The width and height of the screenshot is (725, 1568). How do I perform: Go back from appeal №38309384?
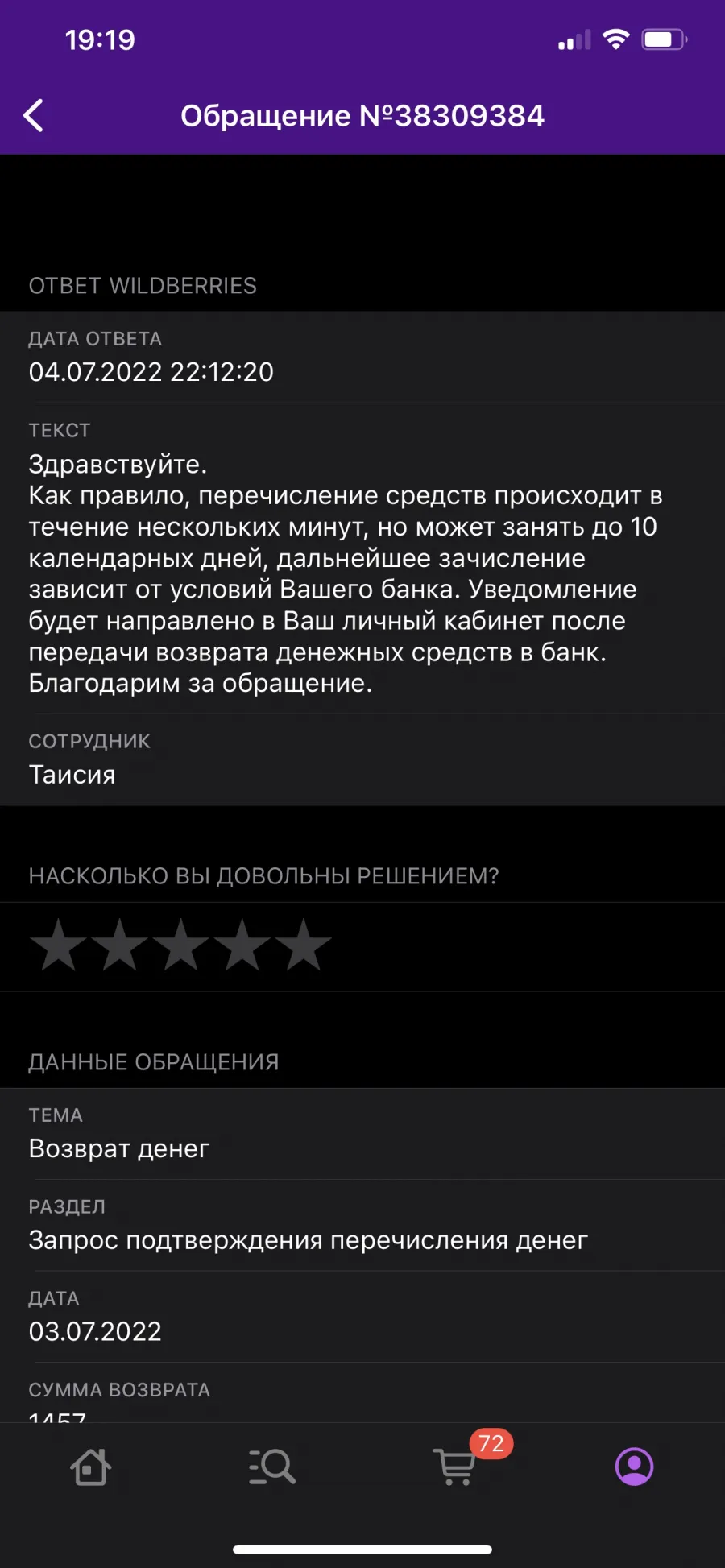pos(34,116)
